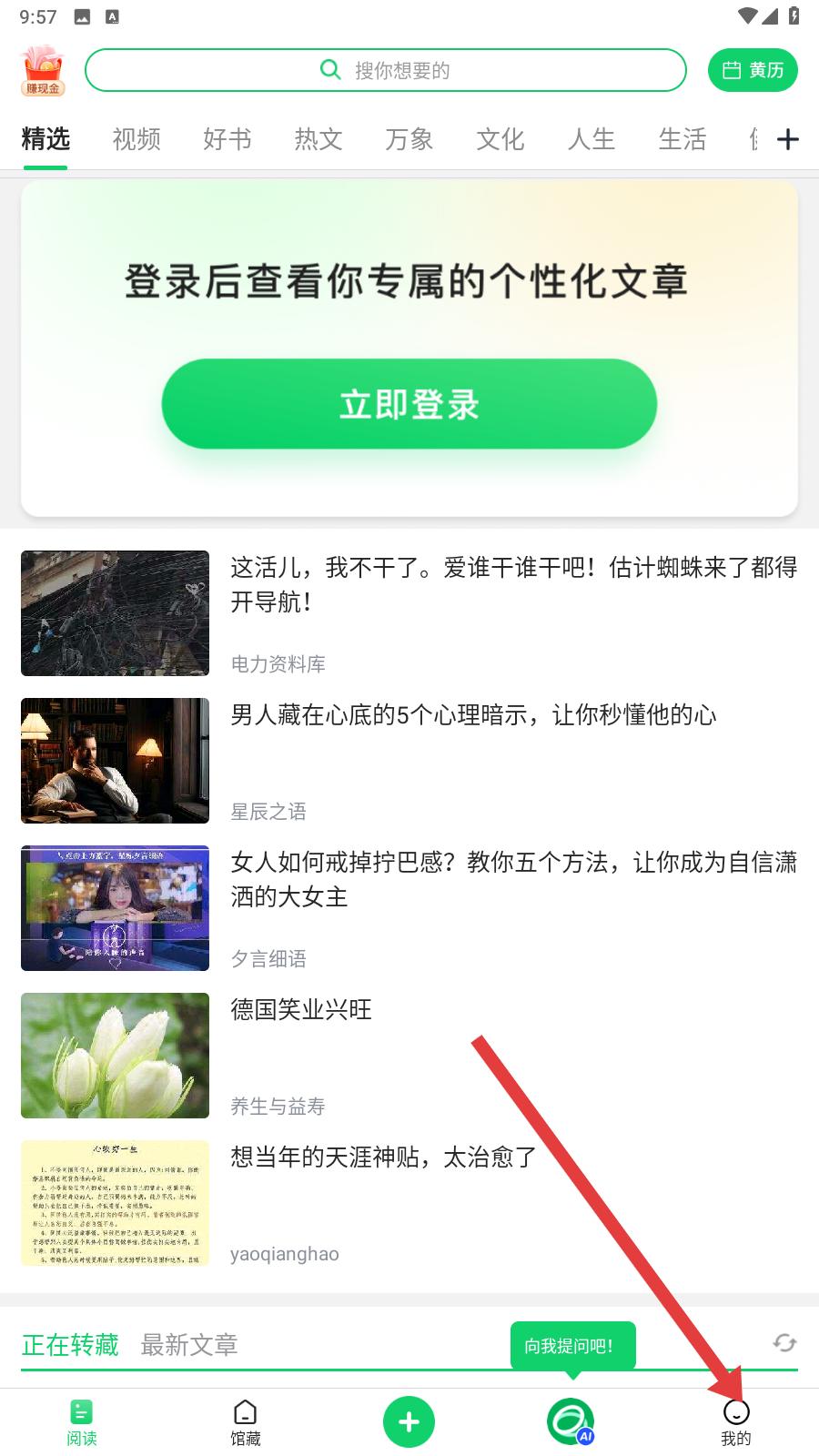
Task: Select the 热文 tab
Action: (x=318, y=139)
